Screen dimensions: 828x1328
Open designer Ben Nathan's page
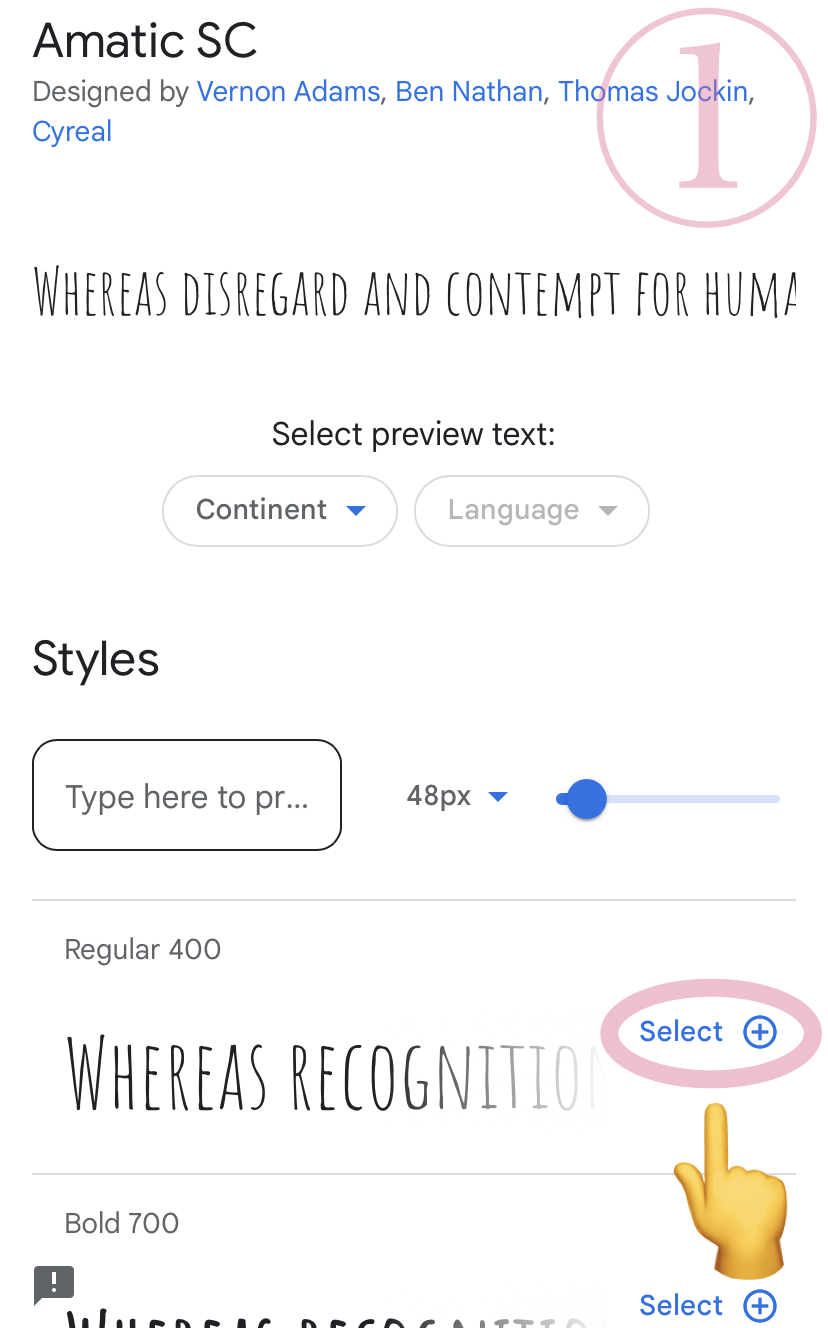pos(468,92)
